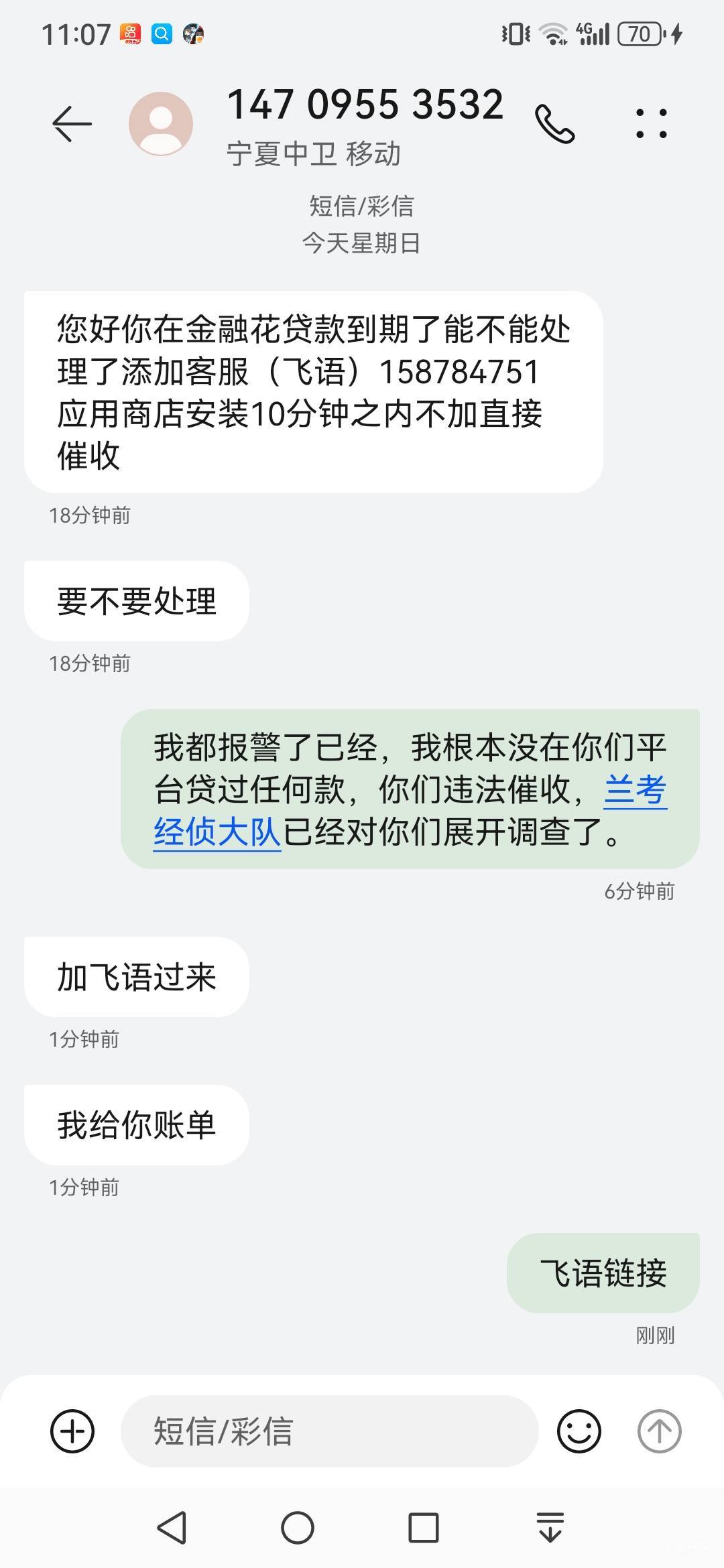Open the four-dot overflow menu

click(x=652, y=123)
